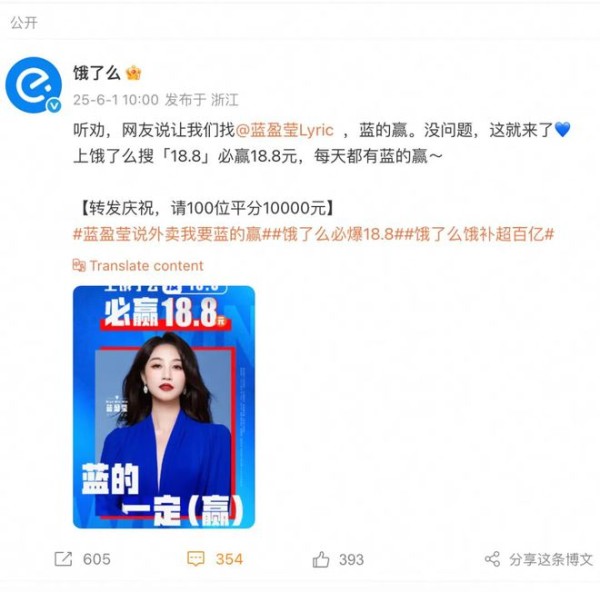This screenshot has width=600, height=592.
Task: Open the blue promotional poster image
Action: pyautogui.click(x=163, y=407)
